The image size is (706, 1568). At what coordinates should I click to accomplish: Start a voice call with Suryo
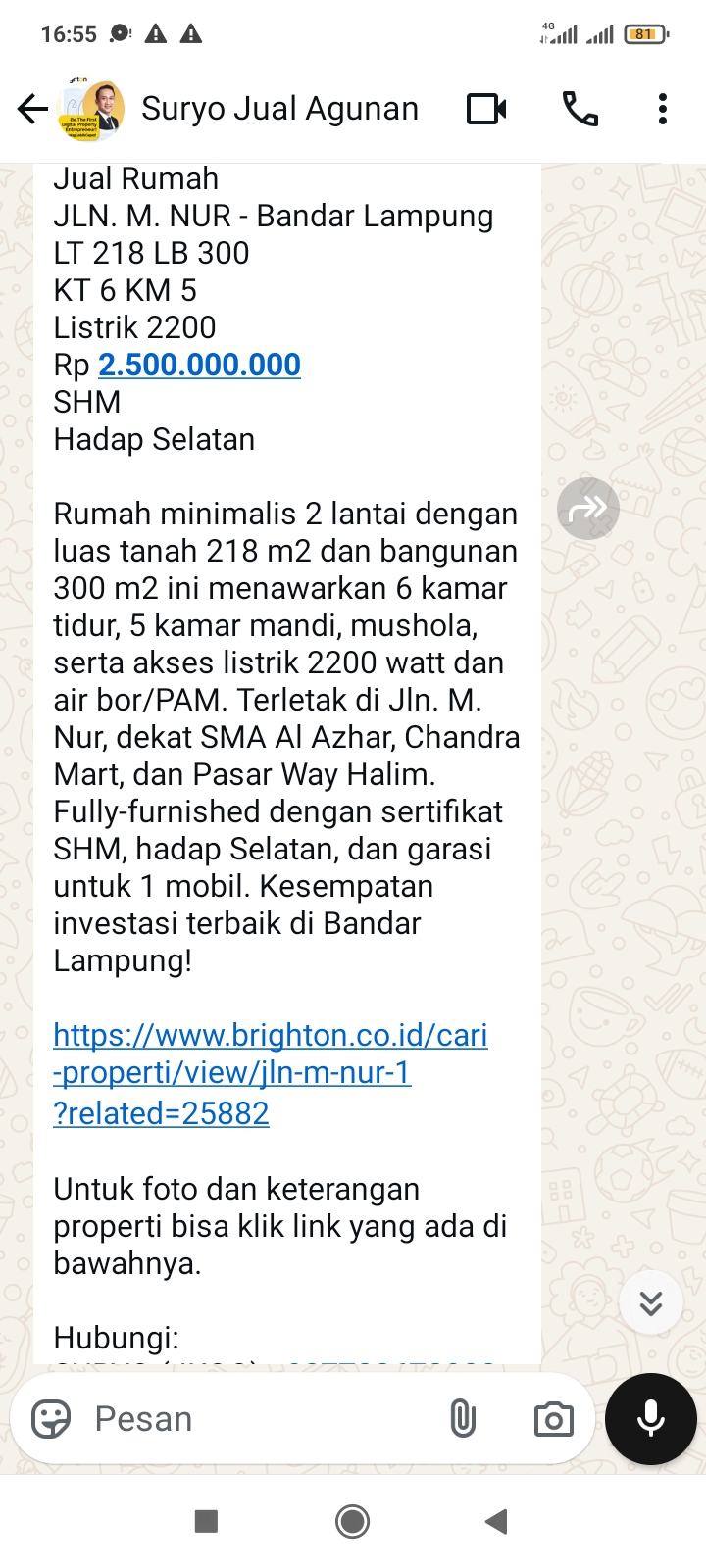(580, 109)
